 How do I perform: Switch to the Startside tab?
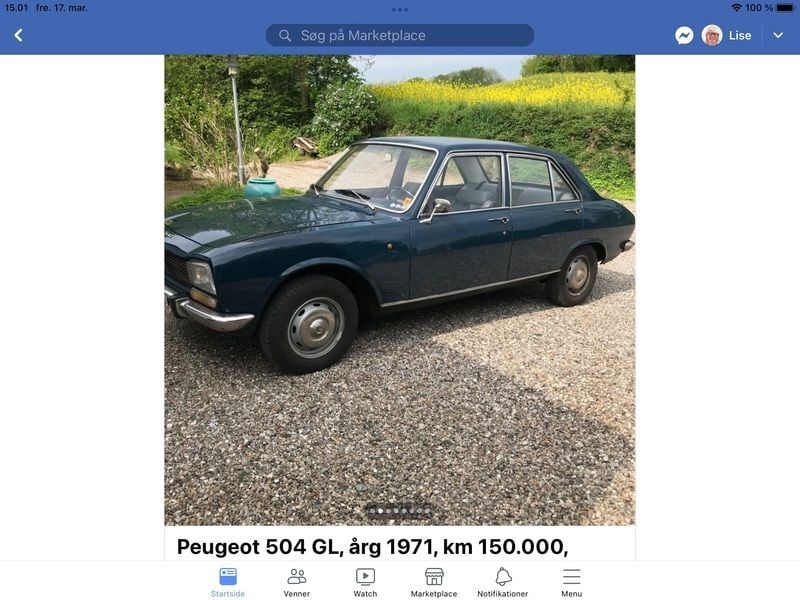pyautogui.click(x=228, y=581)
